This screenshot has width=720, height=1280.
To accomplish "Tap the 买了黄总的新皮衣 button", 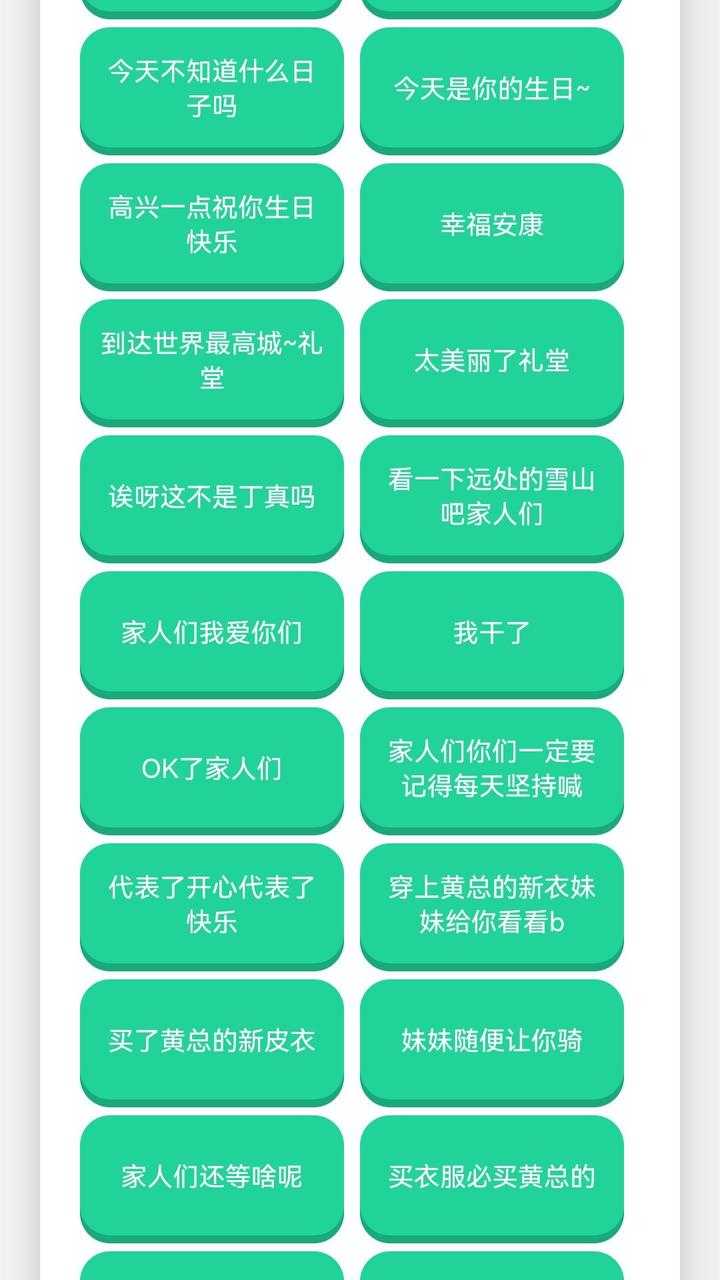I will (212, 1040).
